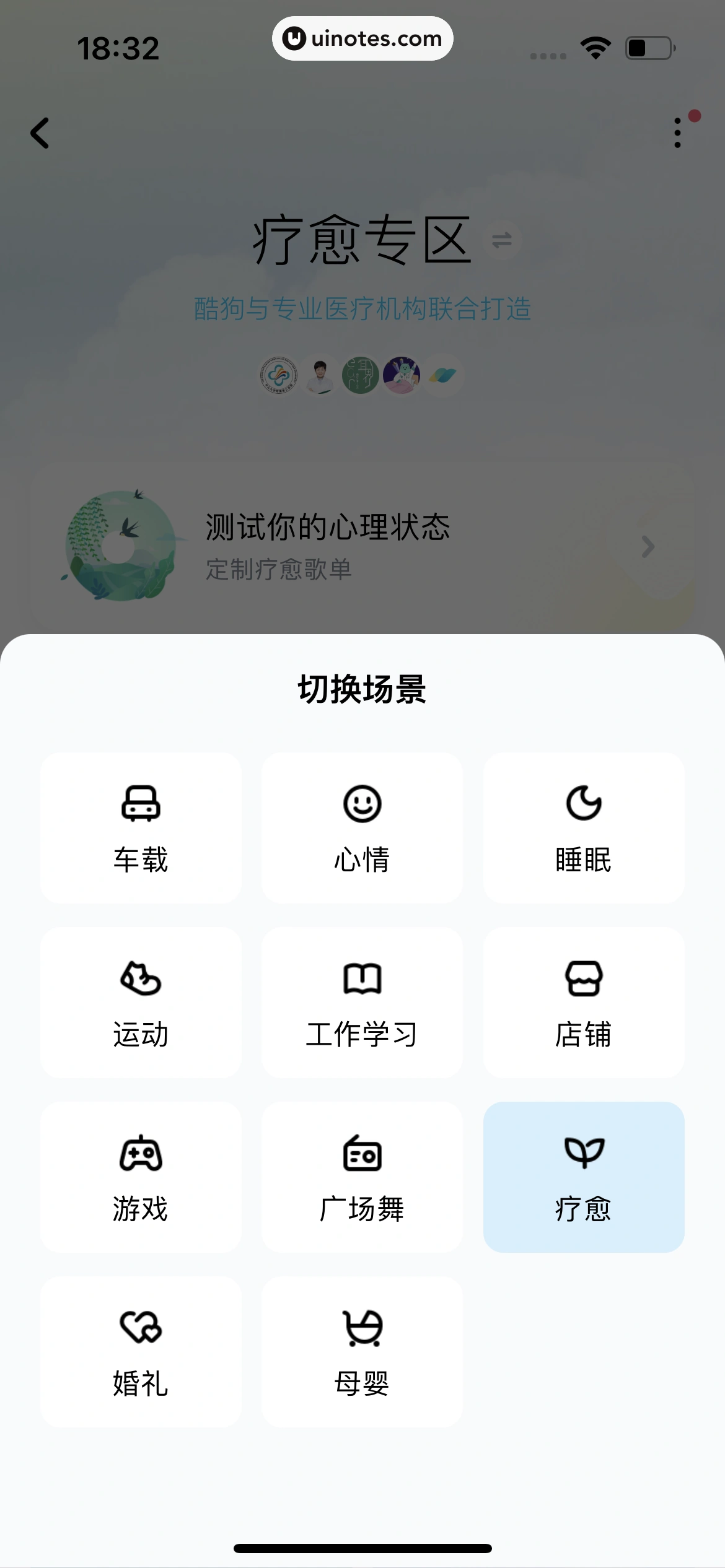Tap the swap icon beside 疗愈专区 title

point(502,240)
